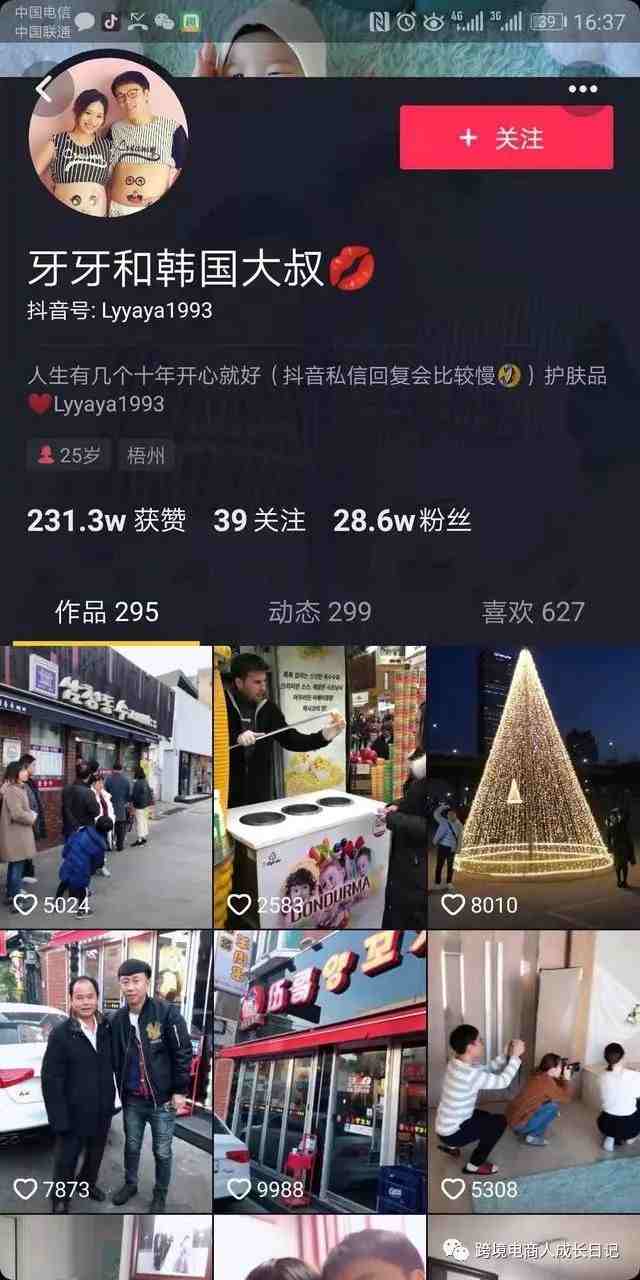The image size is (640, 1280).
Task: Open the three-dot overflow menu
Action: pos(582,90)
